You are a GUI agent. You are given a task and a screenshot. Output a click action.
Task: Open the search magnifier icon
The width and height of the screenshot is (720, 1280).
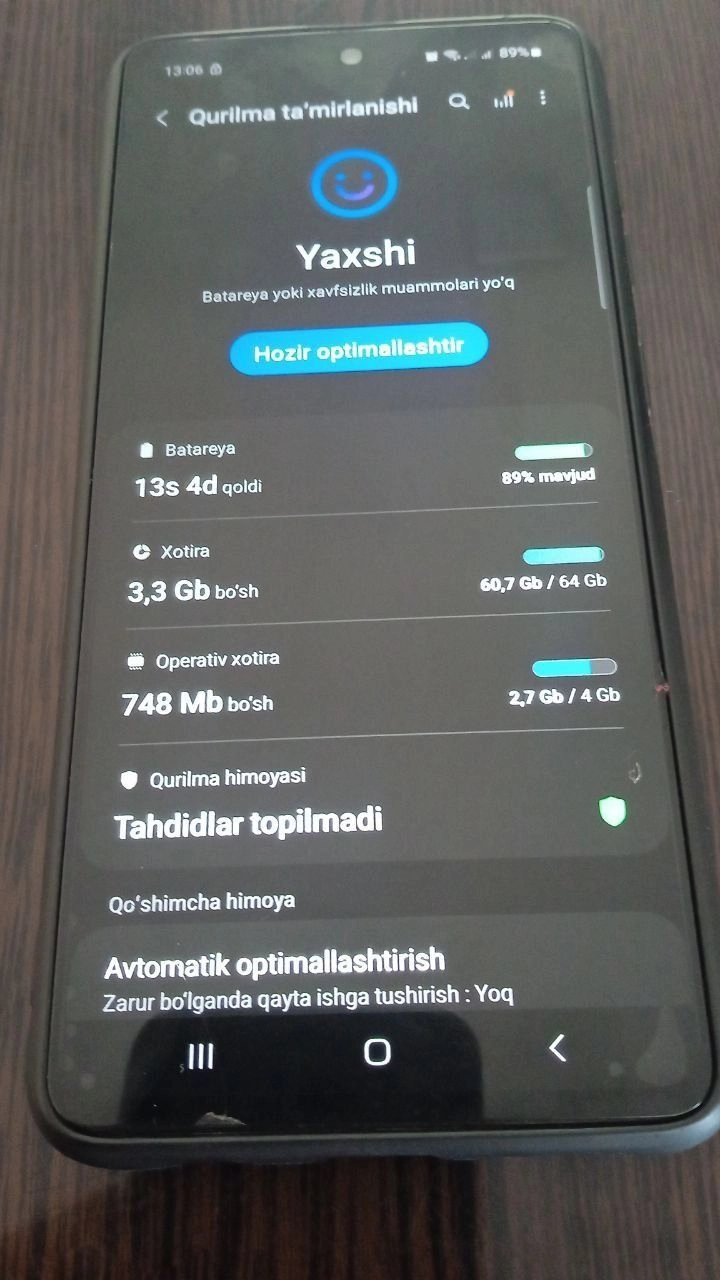tap(459, 101)
